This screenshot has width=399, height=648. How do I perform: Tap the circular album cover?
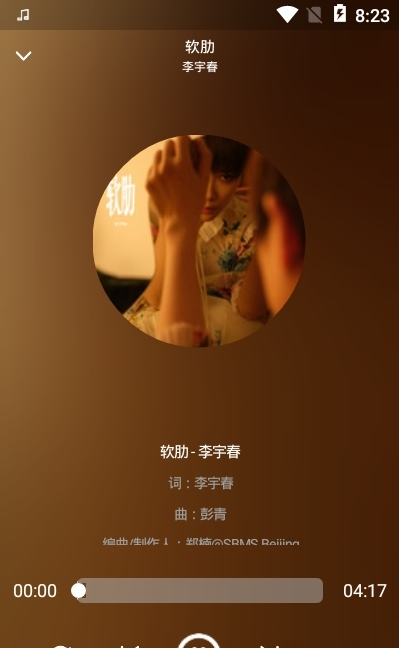point(199,241)
